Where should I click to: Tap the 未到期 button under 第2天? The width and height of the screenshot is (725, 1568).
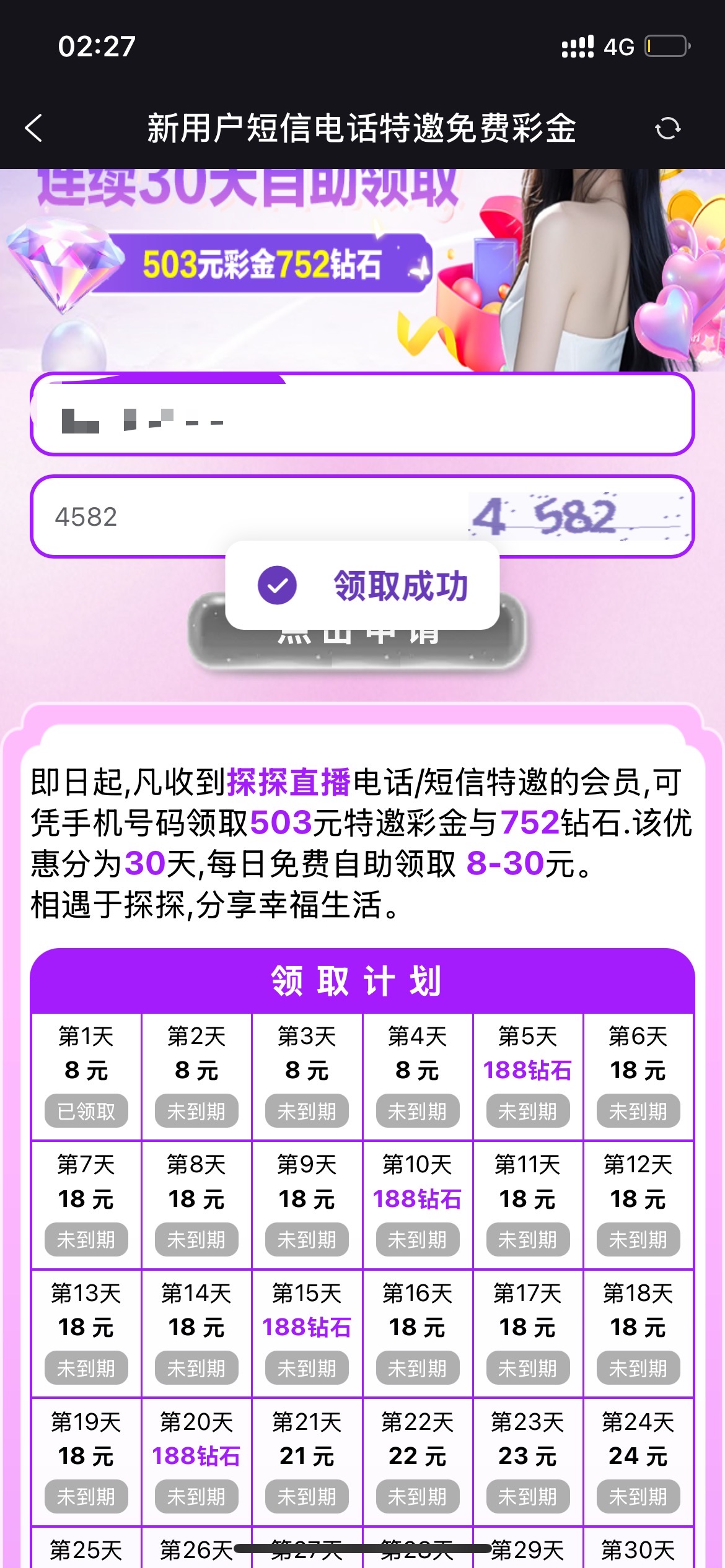click(x=196, y=1111)
